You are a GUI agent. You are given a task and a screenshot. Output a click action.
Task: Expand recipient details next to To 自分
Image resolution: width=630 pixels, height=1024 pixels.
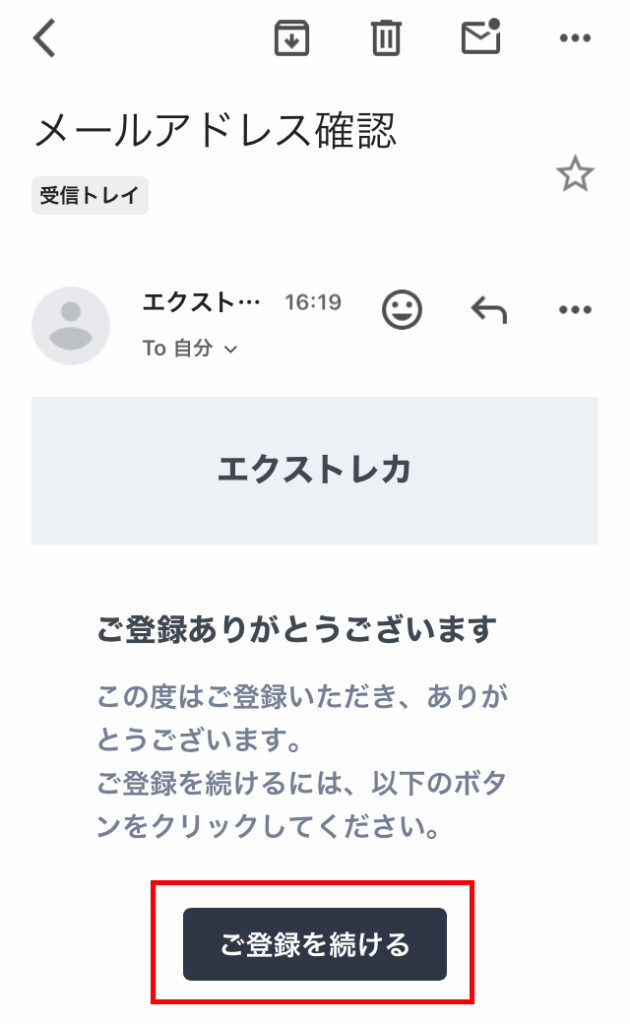[231, 349]
